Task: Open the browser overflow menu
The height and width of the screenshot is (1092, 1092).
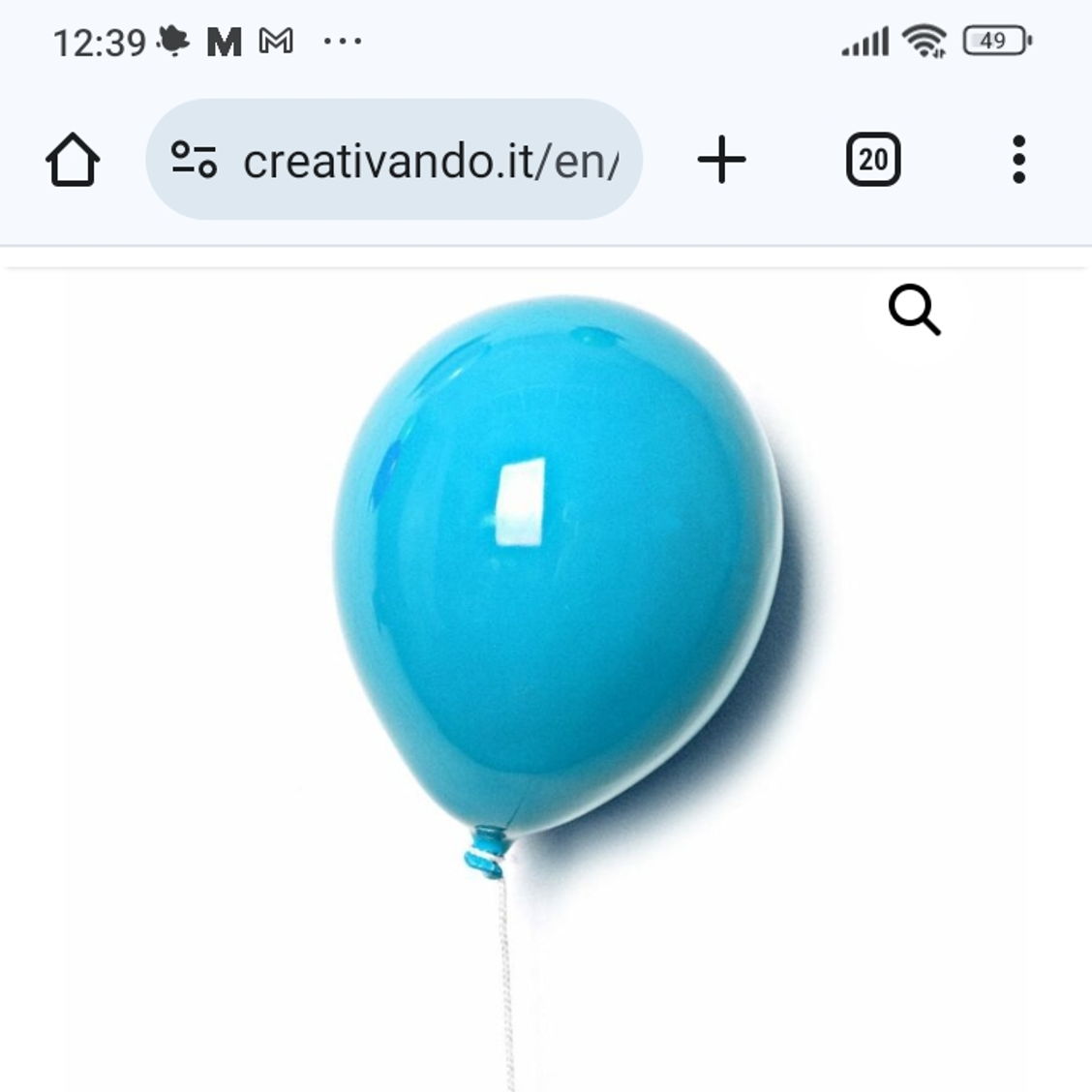Action: (x=1018, y=160)
